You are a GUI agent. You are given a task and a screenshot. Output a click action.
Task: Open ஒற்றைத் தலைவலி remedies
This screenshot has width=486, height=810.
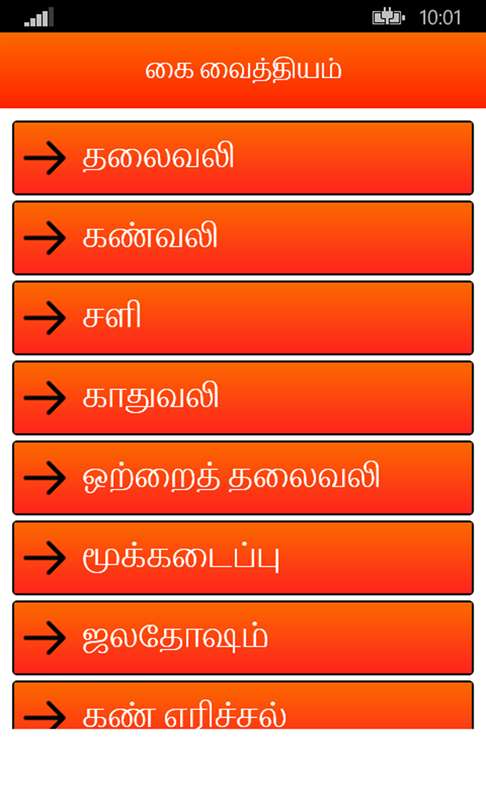tap(243, 478)
